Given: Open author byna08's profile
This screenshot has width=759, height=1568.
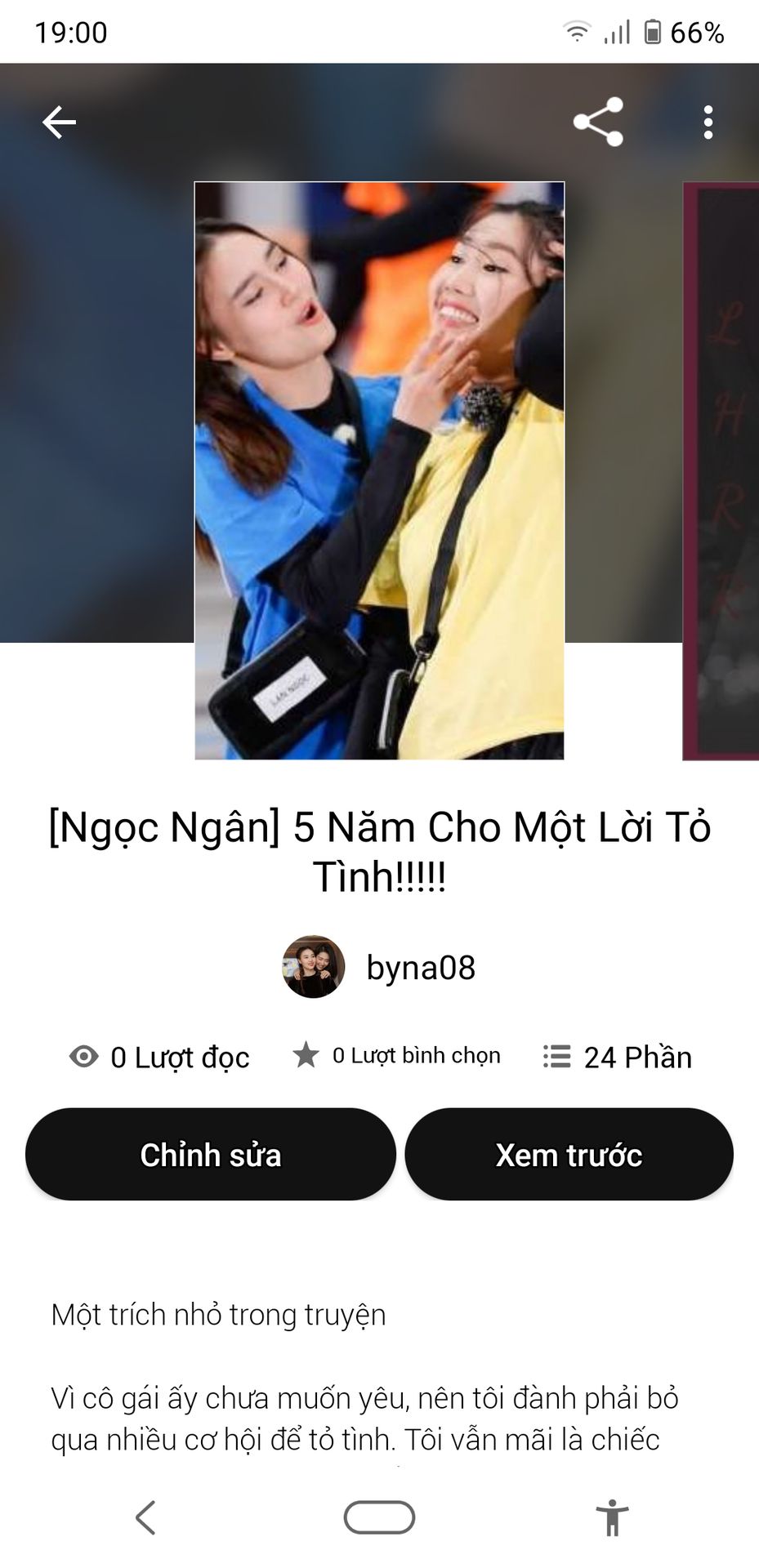Looking at the screenshot, I should click(x=380, y=967).
